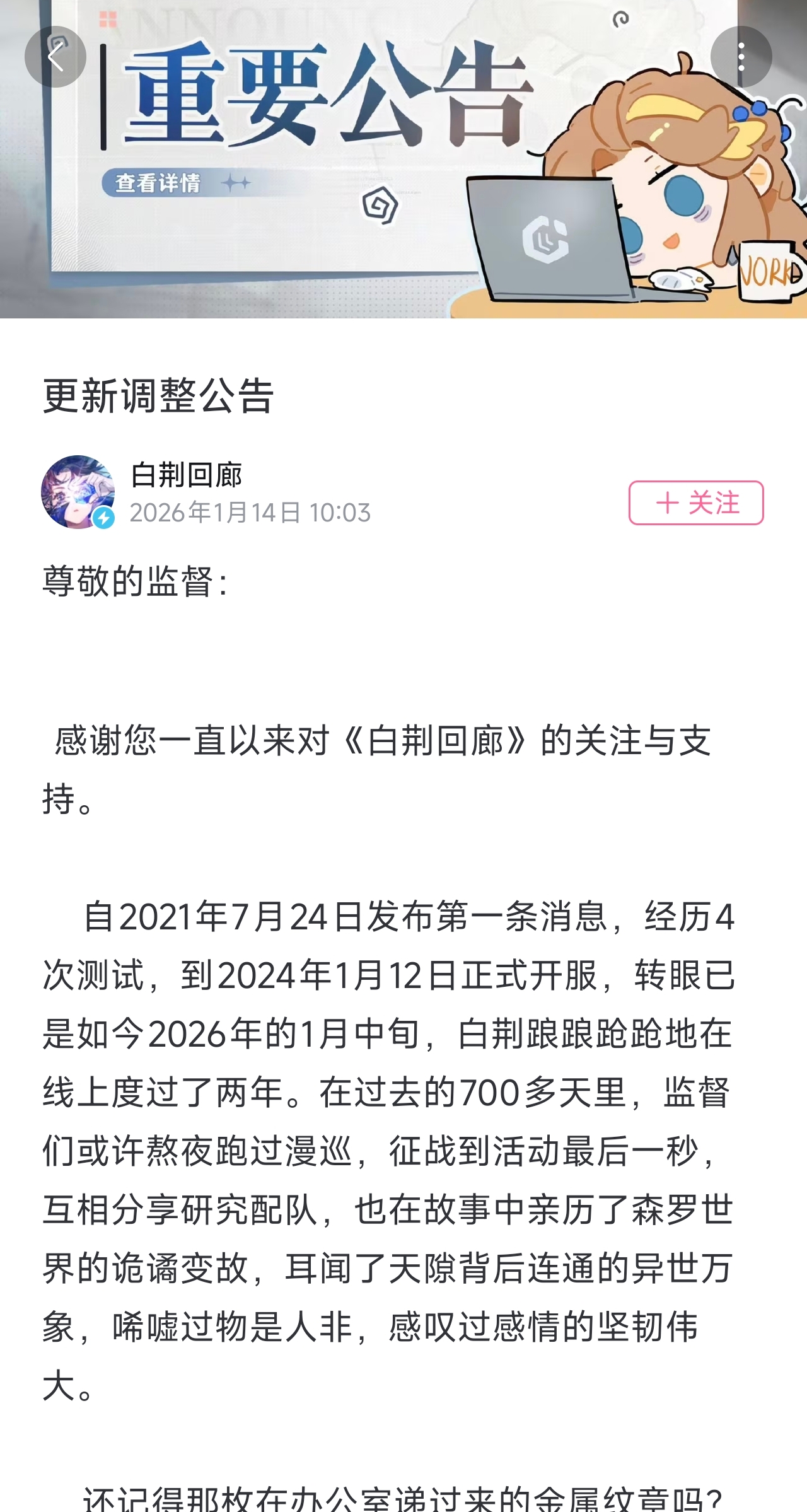Open the three-dot overflow menu

[x=741, y=57]
